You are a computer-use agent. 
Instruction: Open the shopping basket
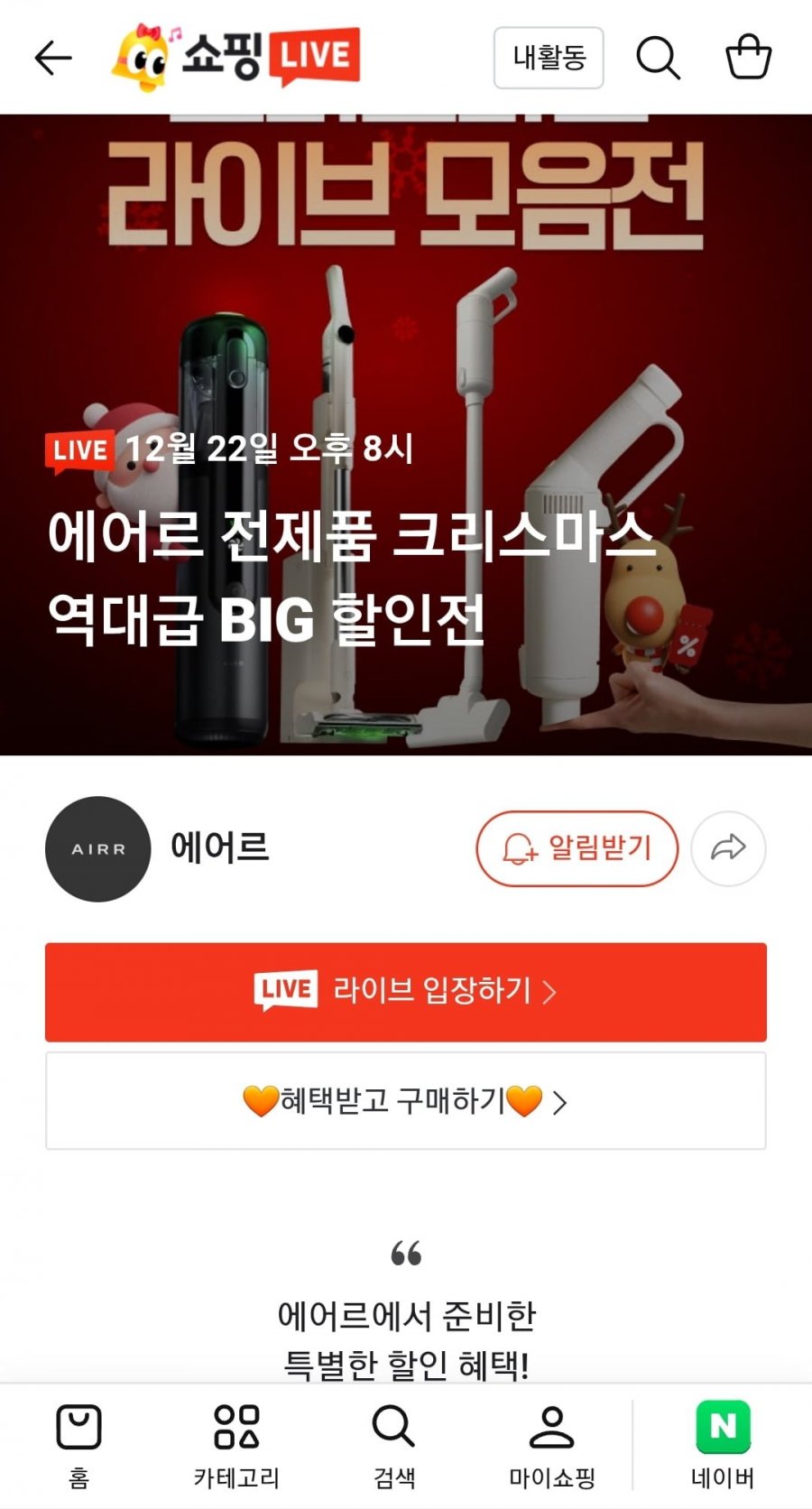point(748,58)
